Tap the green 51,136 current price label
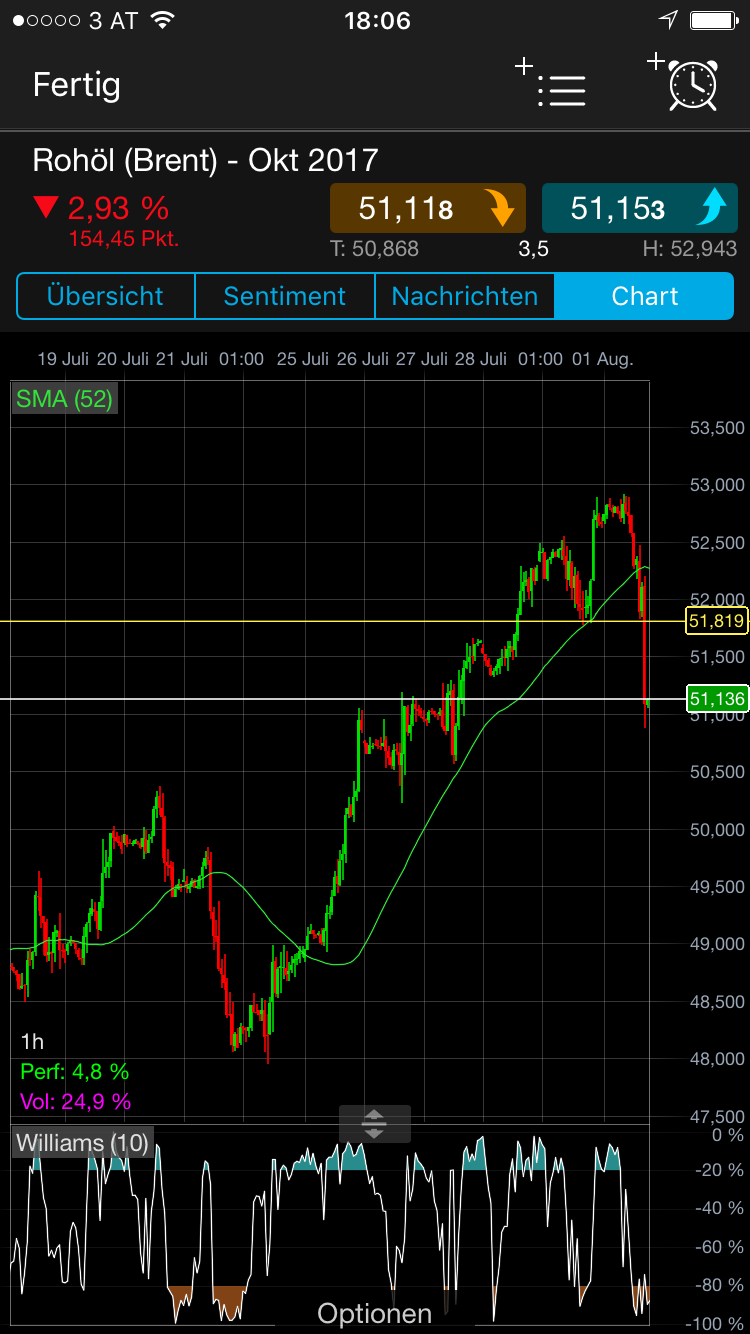 pyautogui.click(x=716, y=698)
